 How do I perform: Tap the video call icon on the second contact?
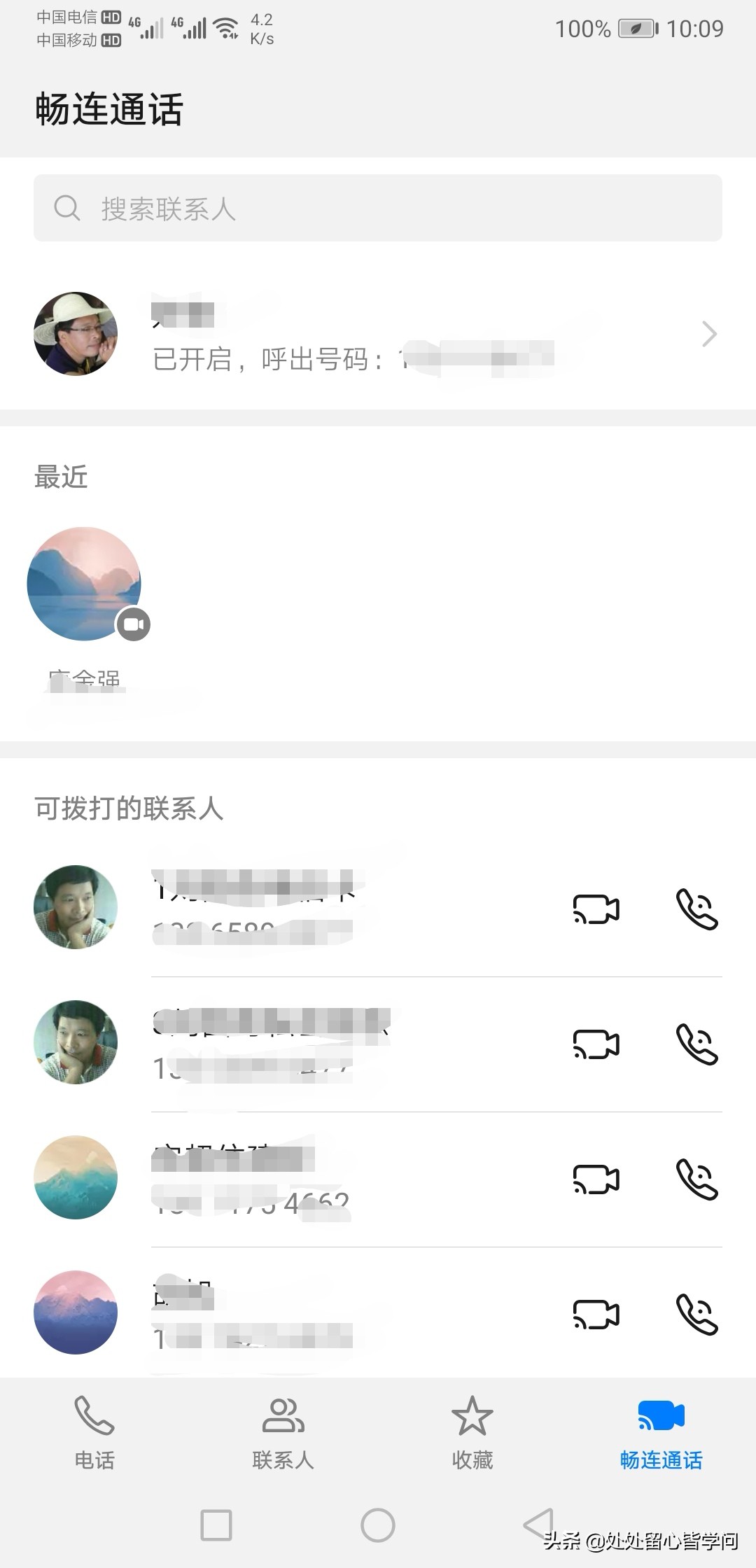point(596,1043)
